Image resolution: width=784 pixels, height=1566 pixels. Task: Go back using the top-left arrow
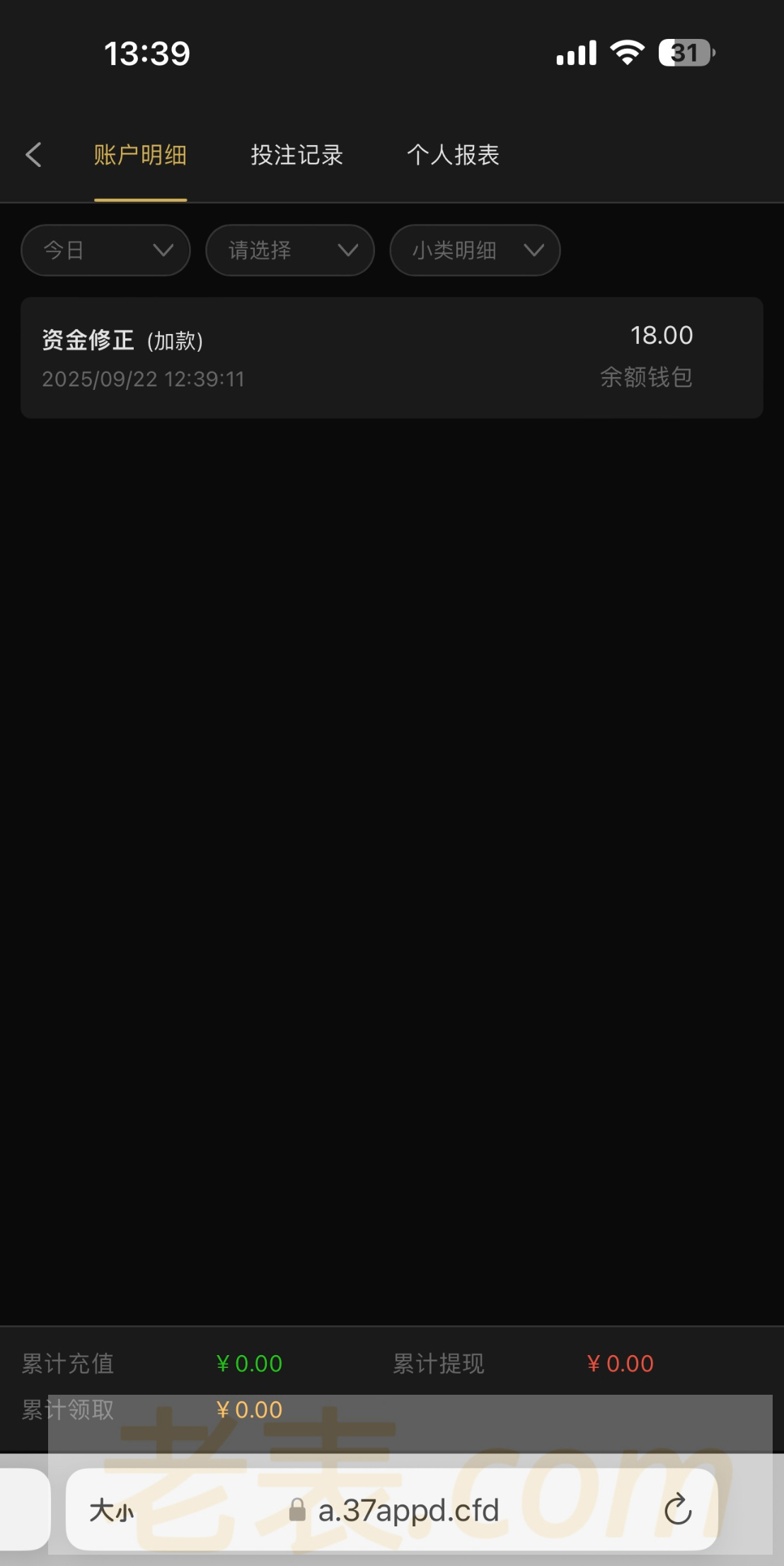pyautogui.click(x=33, y=155)
